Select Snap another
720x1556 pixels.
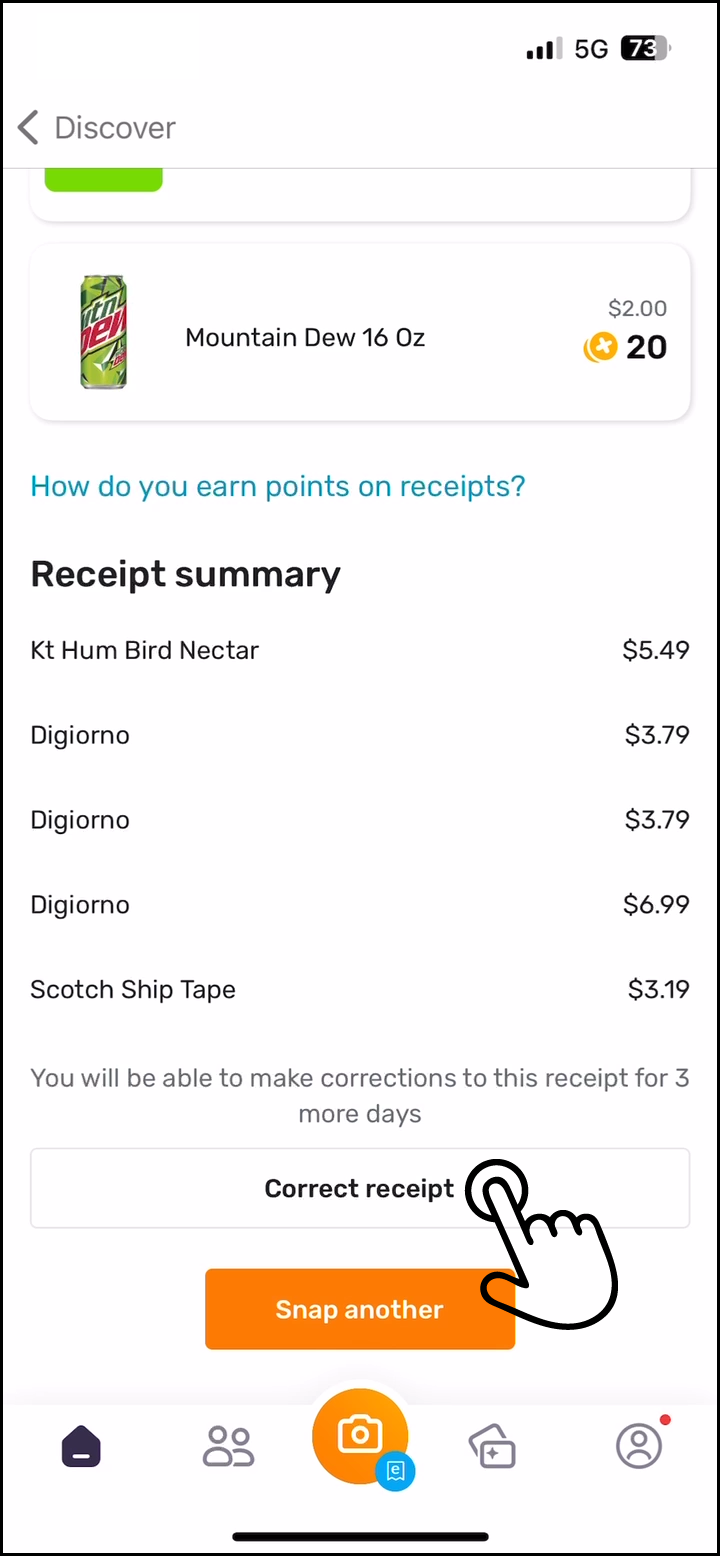360,1309
